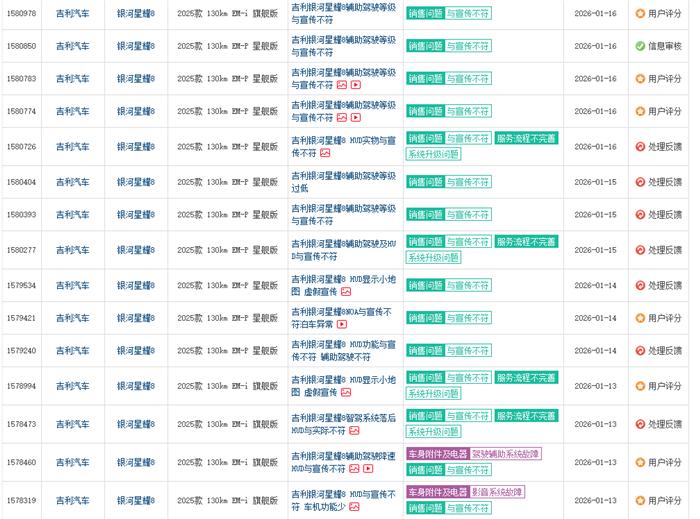
Task: Open complaint 1578319 HUD与宣传不符 车机功能少
Action: [343, 493]
